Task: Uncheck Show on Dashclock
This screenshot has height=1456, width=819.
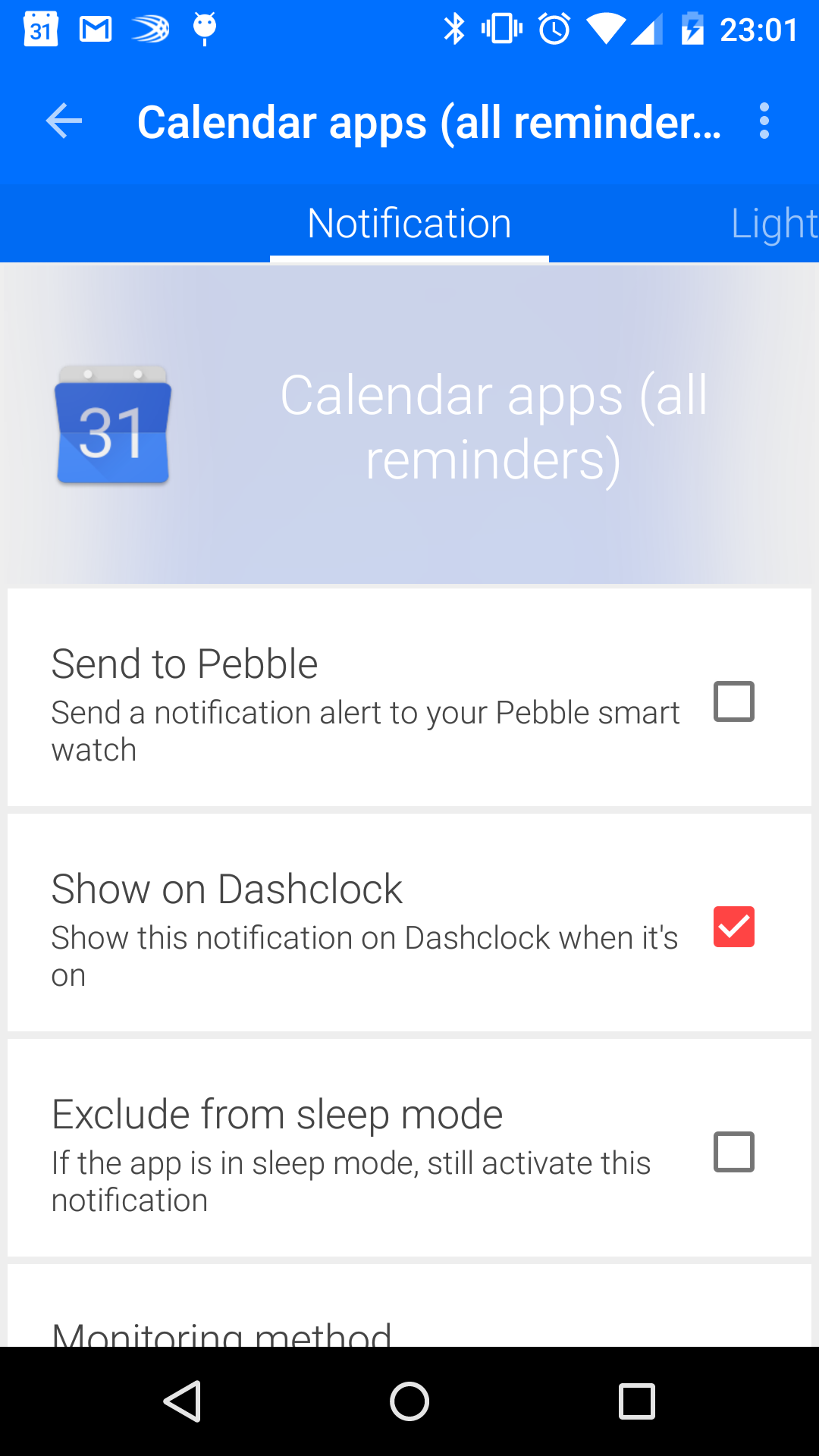Action: 733,927
